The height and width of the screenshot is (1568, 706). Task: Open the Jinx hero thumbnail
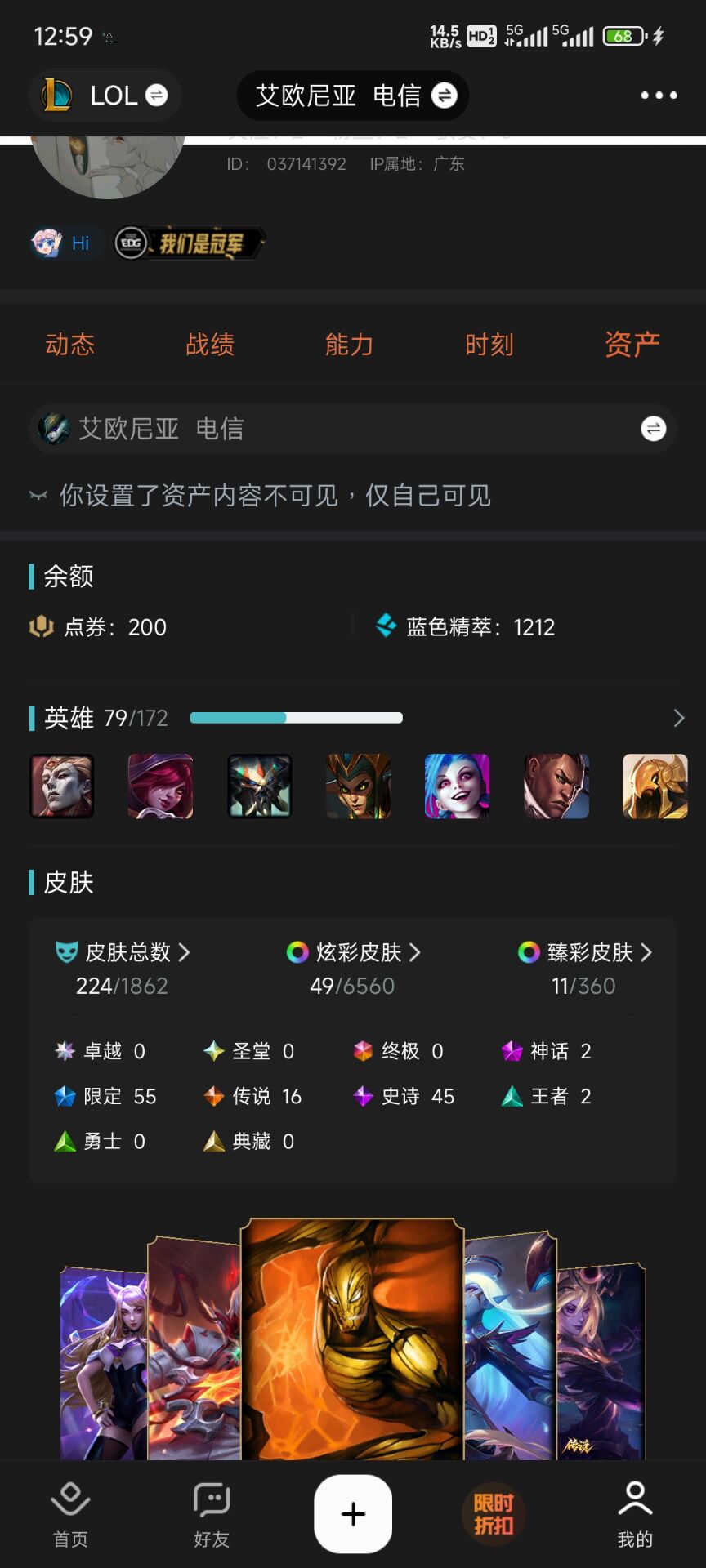tap(457, 786)
